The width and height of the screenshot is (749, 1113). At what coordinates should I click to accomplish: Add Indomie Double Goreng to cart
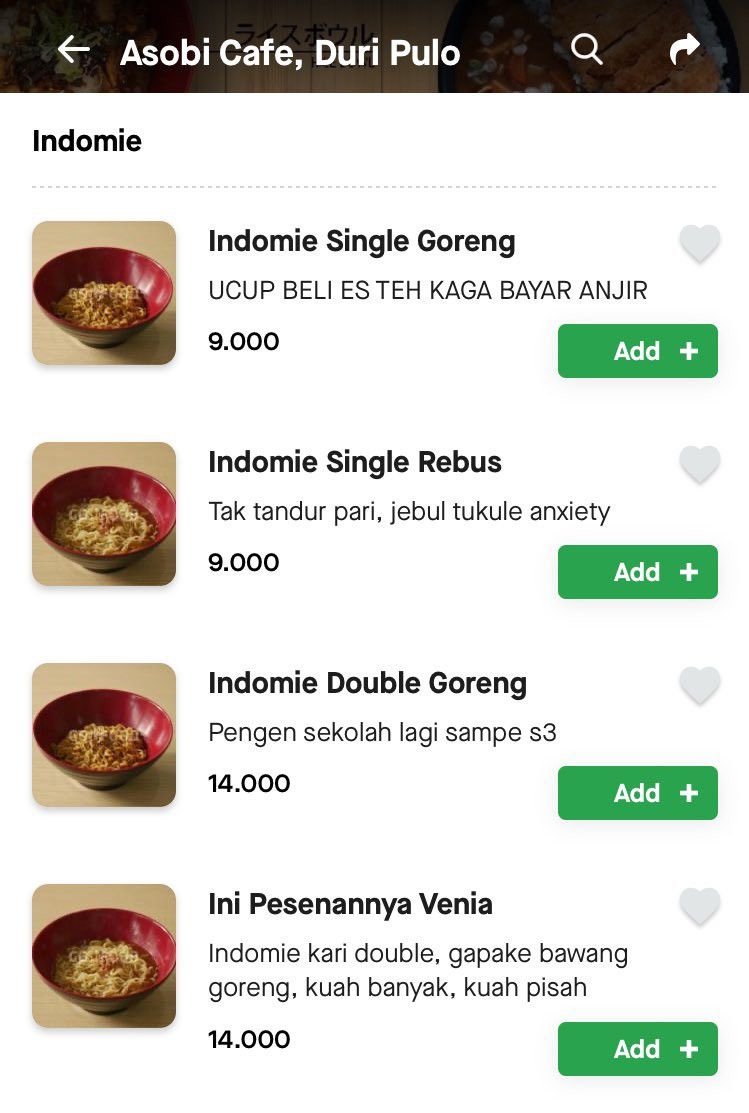click(637, 792)
